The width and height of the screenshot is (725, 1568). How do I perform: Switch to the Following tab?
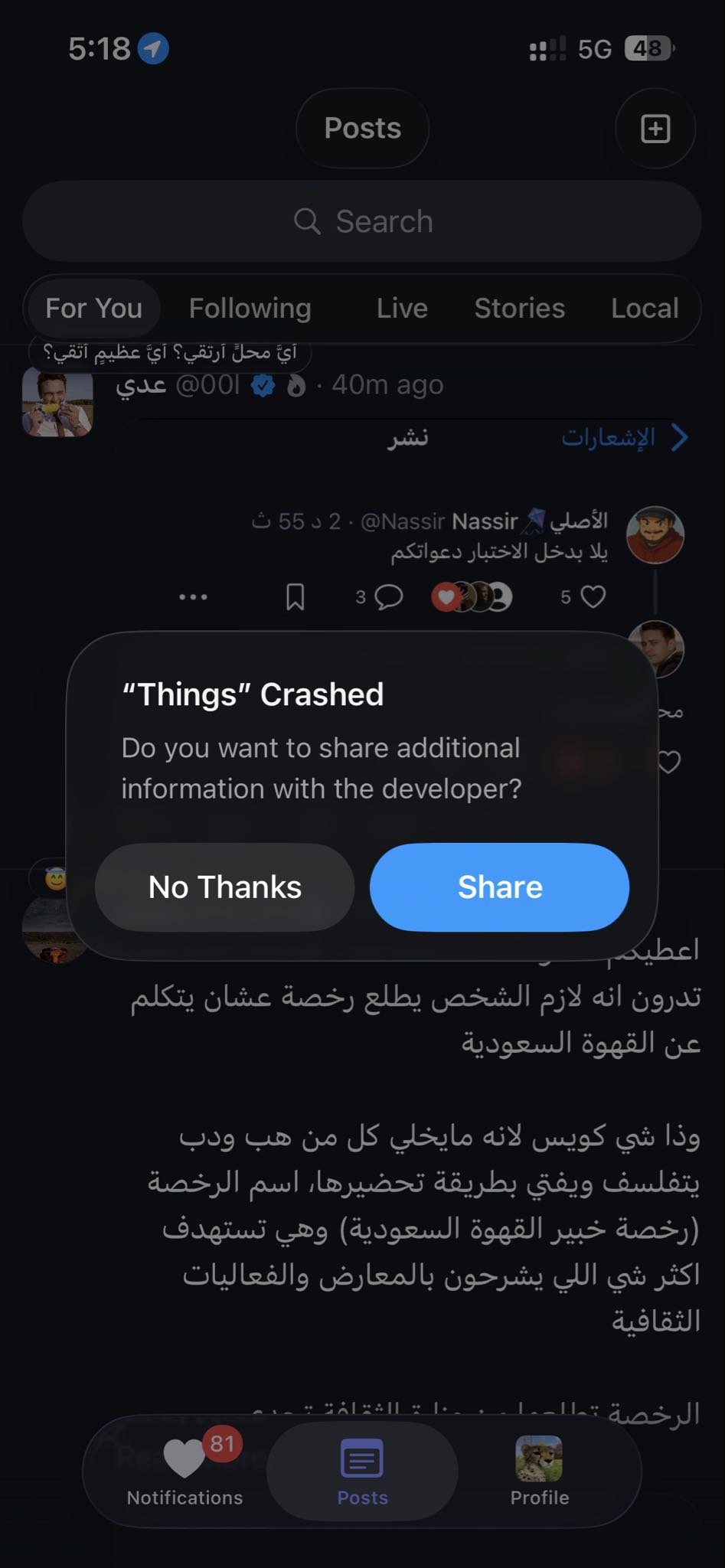coord(250,309)
